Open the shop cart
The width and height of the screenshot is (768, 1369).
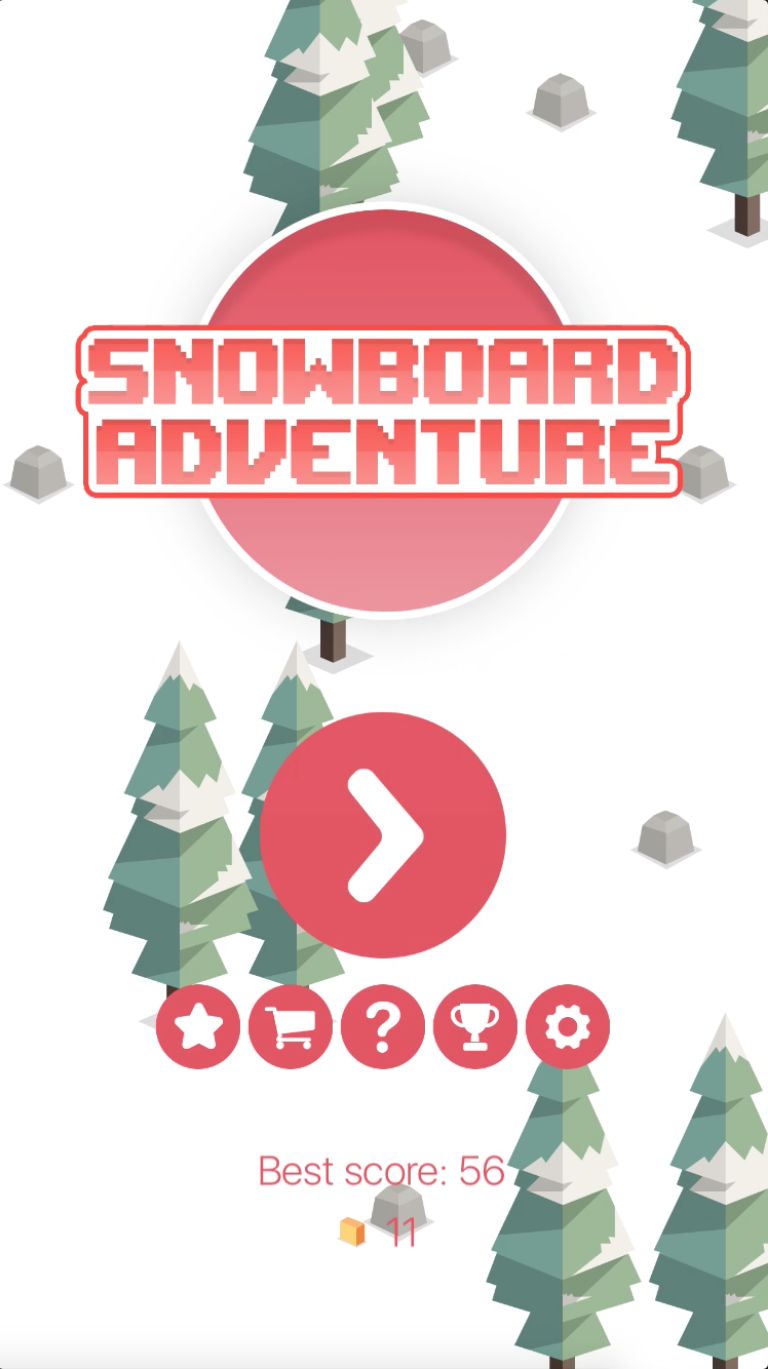point(290,1026)
